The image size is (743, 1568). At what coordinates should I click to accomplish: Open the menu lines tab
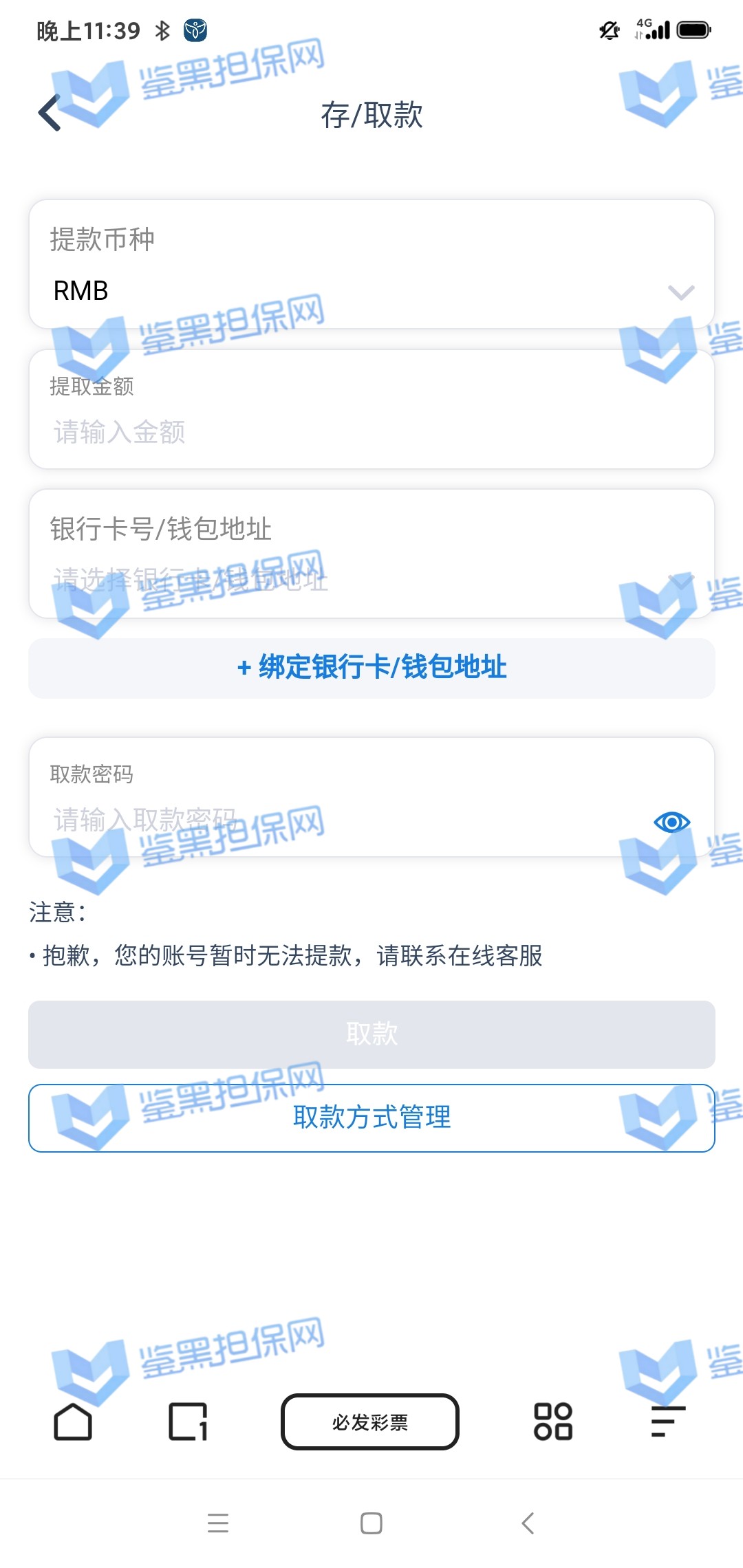click(668, 1422)
